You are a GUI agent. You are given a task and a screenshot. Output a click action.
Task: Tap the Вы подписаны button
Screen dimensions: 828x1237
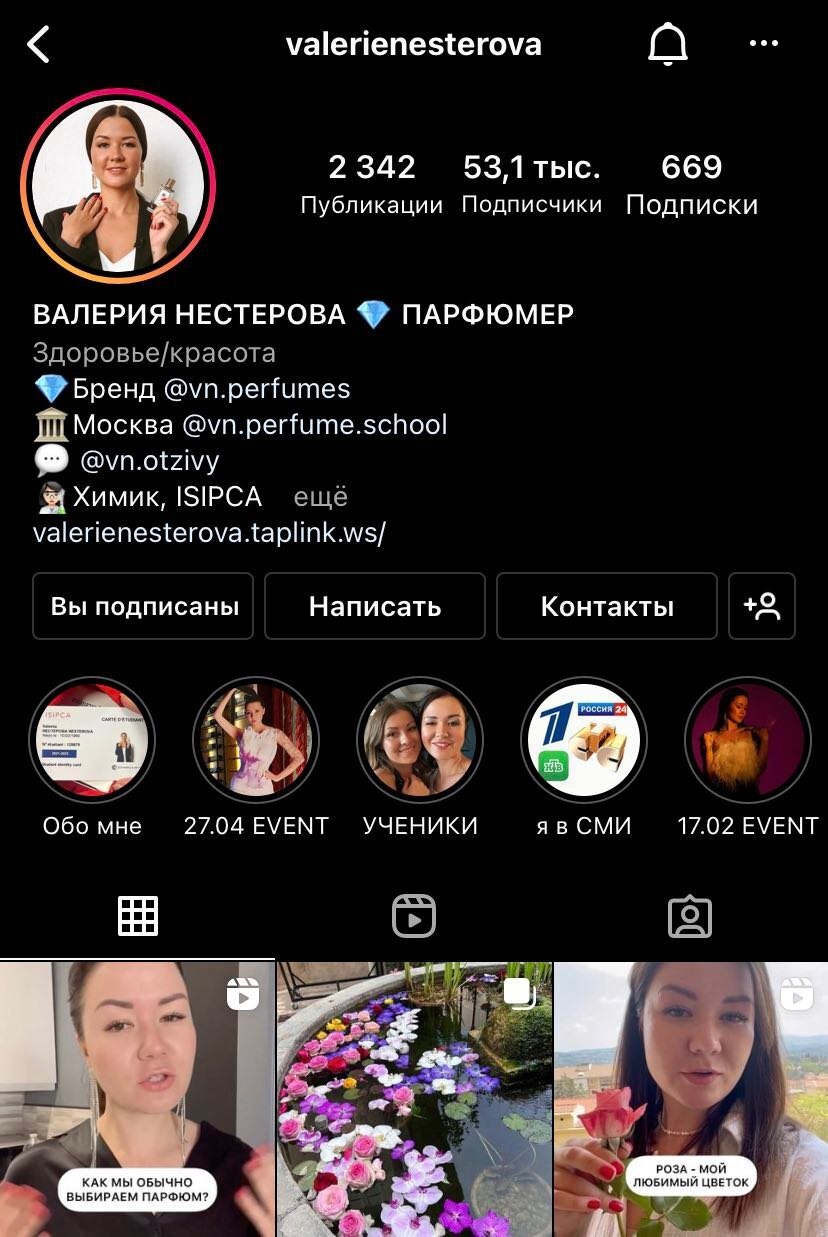point(144,606)
